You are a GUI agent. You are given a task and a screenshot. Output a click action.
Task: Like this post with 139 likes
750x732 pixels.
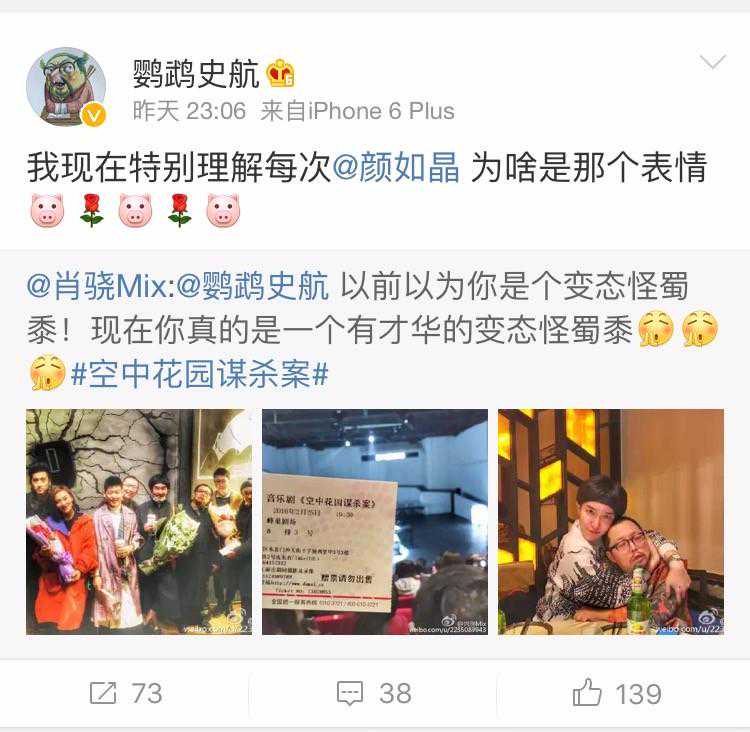coord(617,693)
